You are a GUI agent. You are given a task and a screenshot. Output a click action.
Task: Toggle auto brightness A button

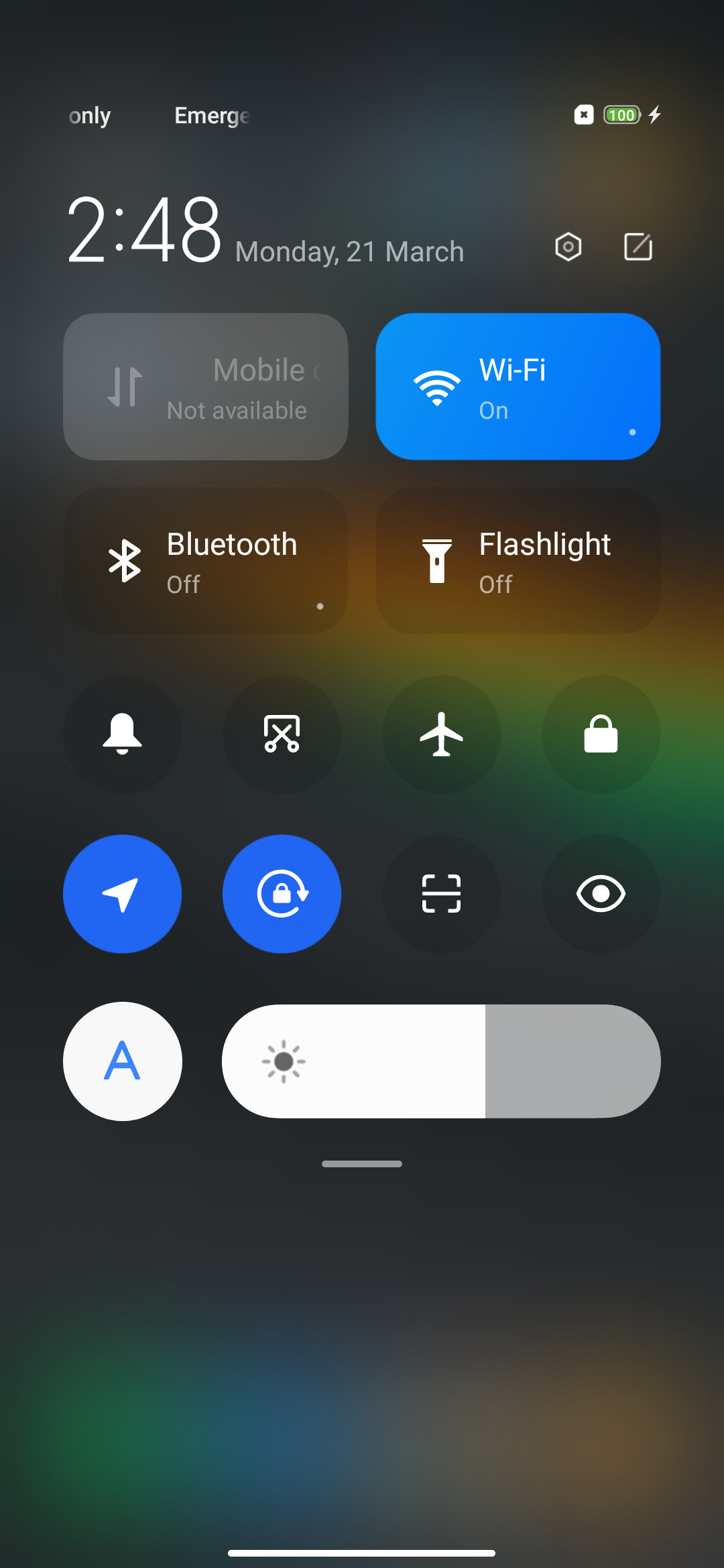pyautogui.click(x=123, y=1061)
